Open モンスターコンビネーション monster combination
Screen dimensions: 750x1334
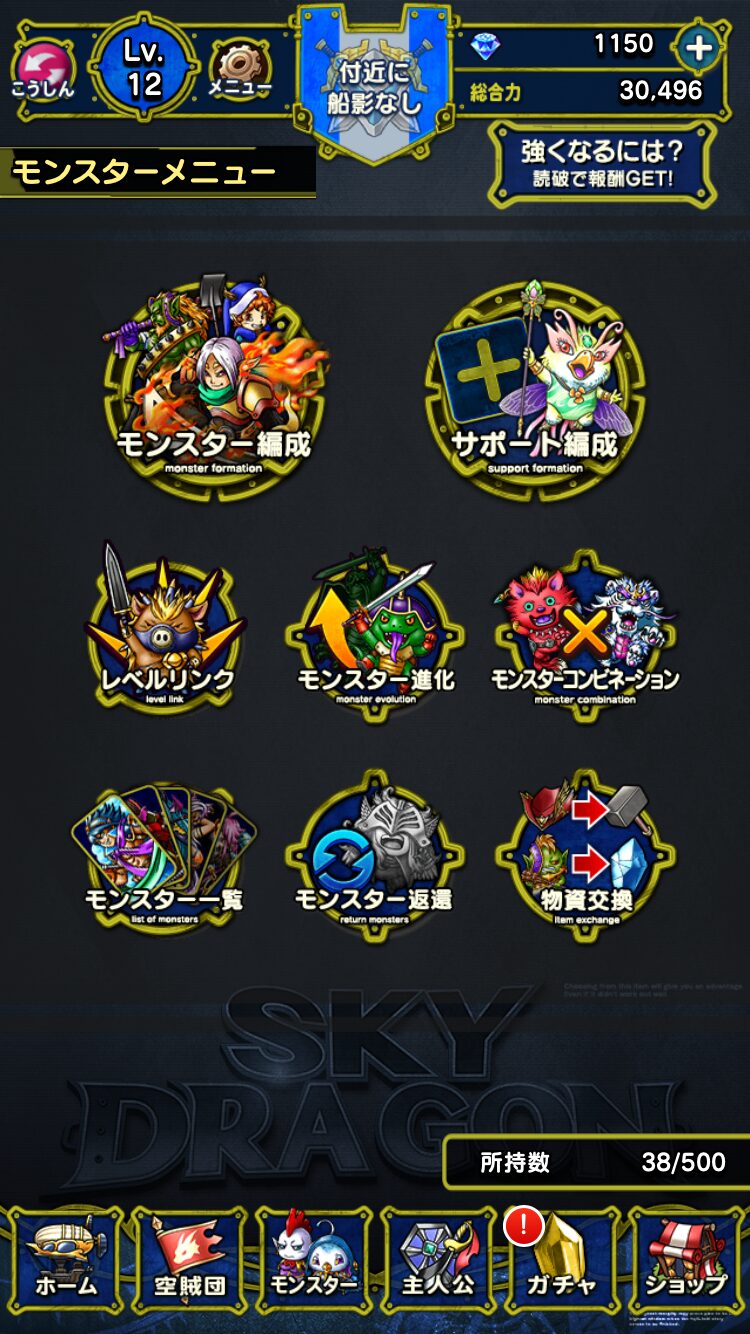click(x=585, y=635)
